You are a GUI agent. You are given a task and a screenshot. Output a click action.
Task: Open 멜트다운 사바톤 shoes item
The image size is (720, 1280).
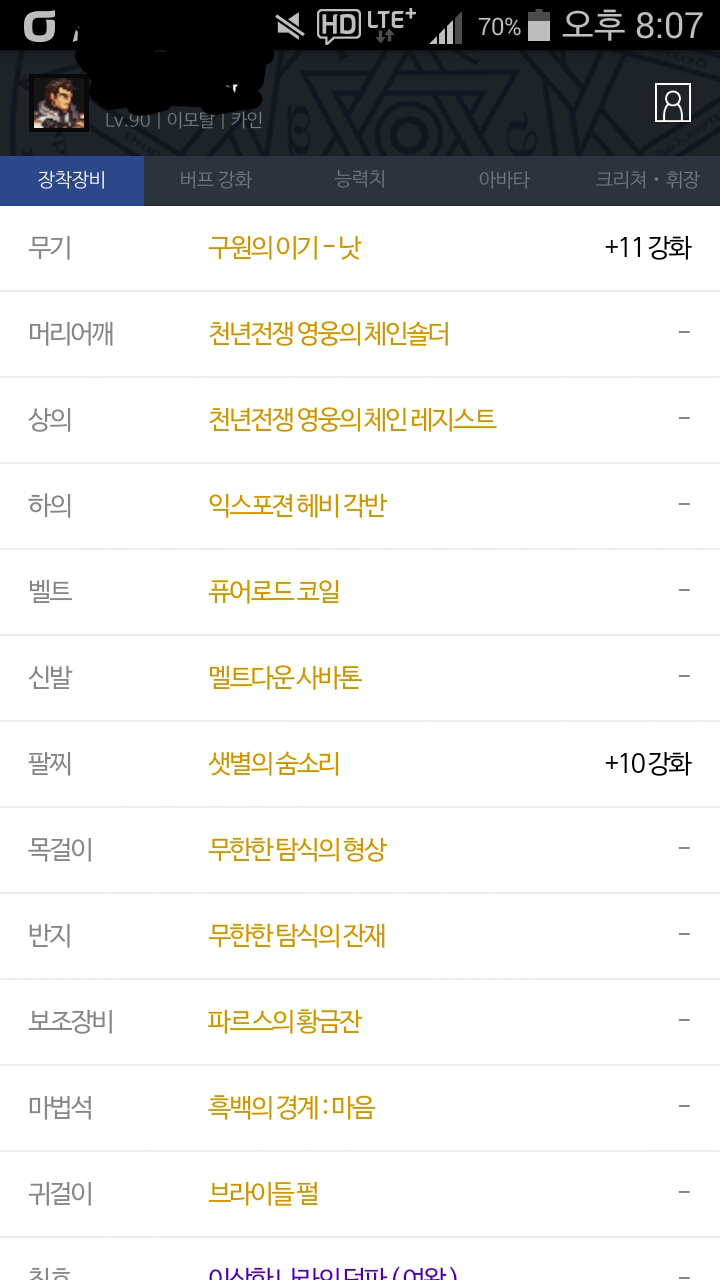coord(285,677)
